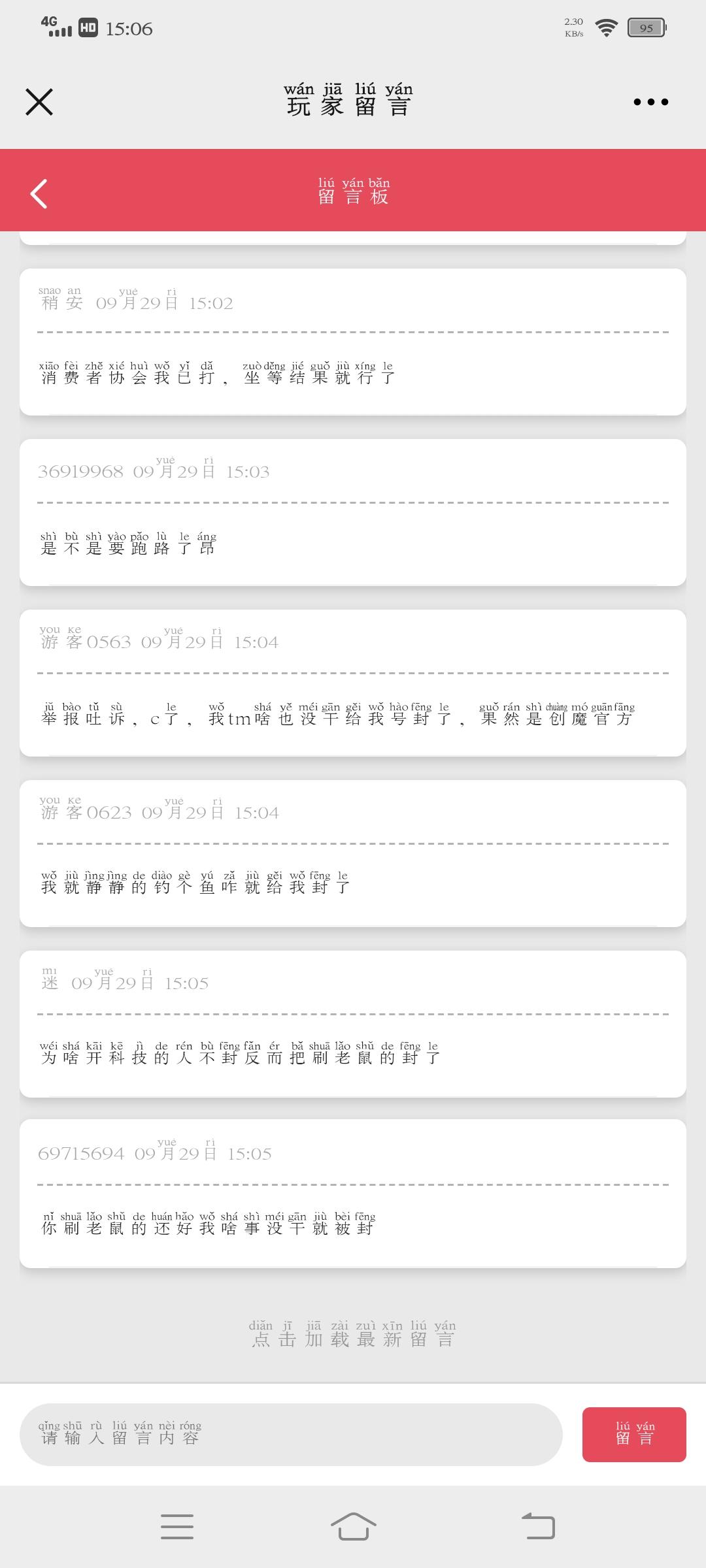The width and height of the screenshot is (706, 1568).
Task: Select the message card from 稍安
Action: point(353,341)
